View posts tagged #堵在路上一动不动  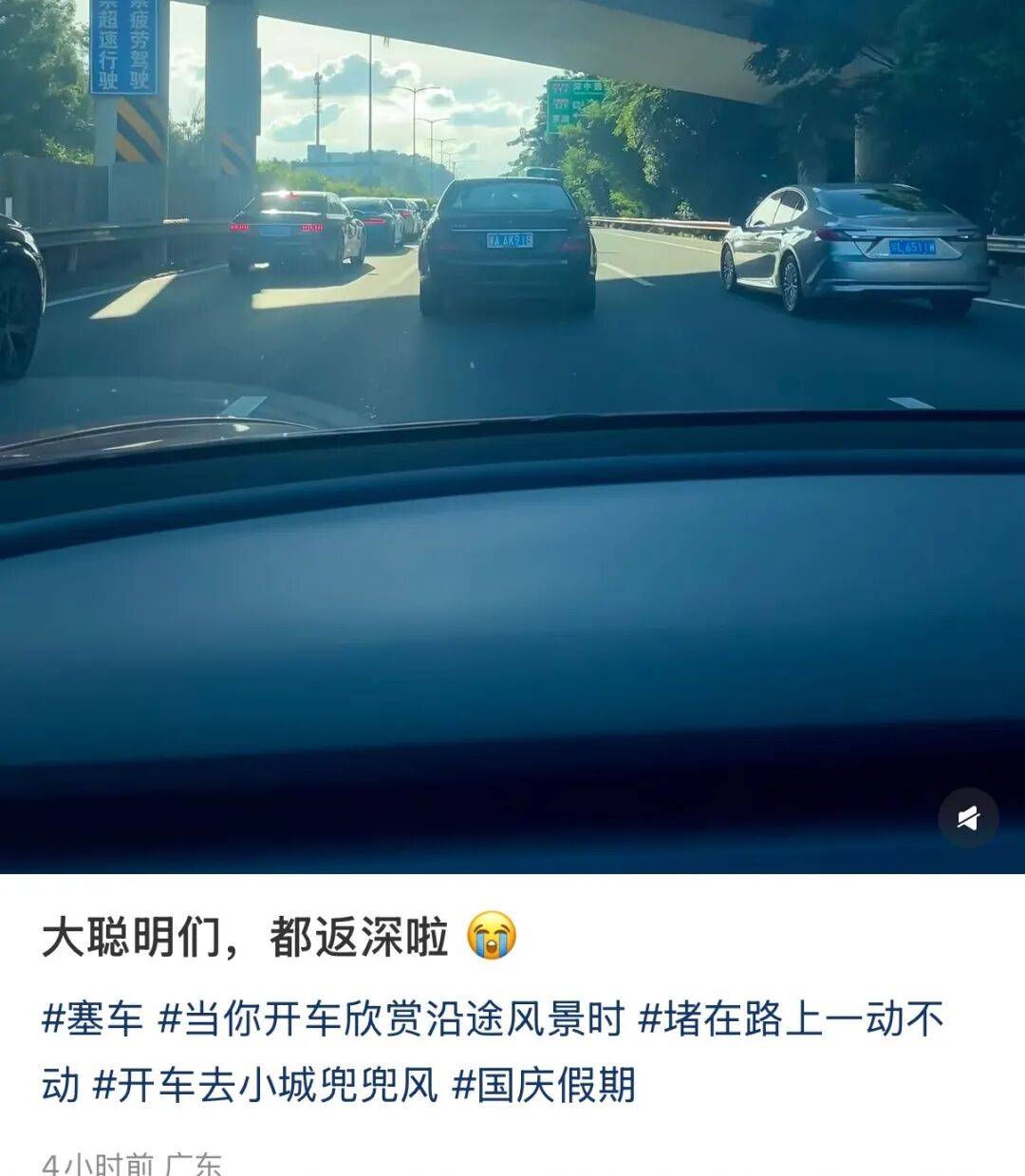coord(792,1020)
